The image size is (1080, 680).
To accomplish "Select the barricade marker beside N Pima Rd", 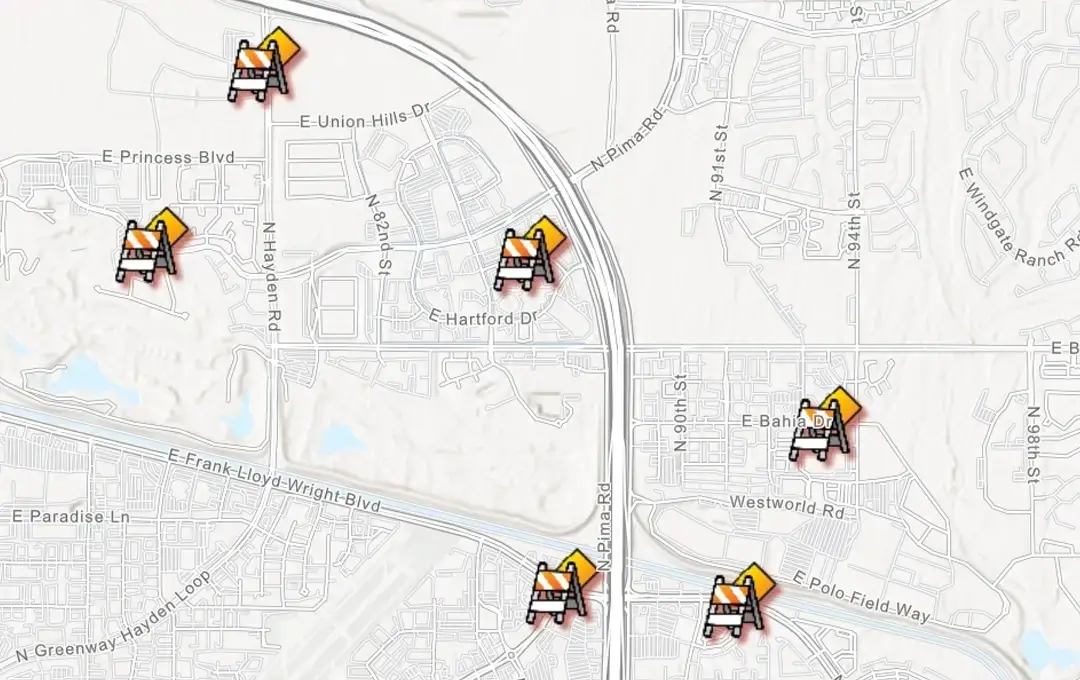I will (562, 587).
